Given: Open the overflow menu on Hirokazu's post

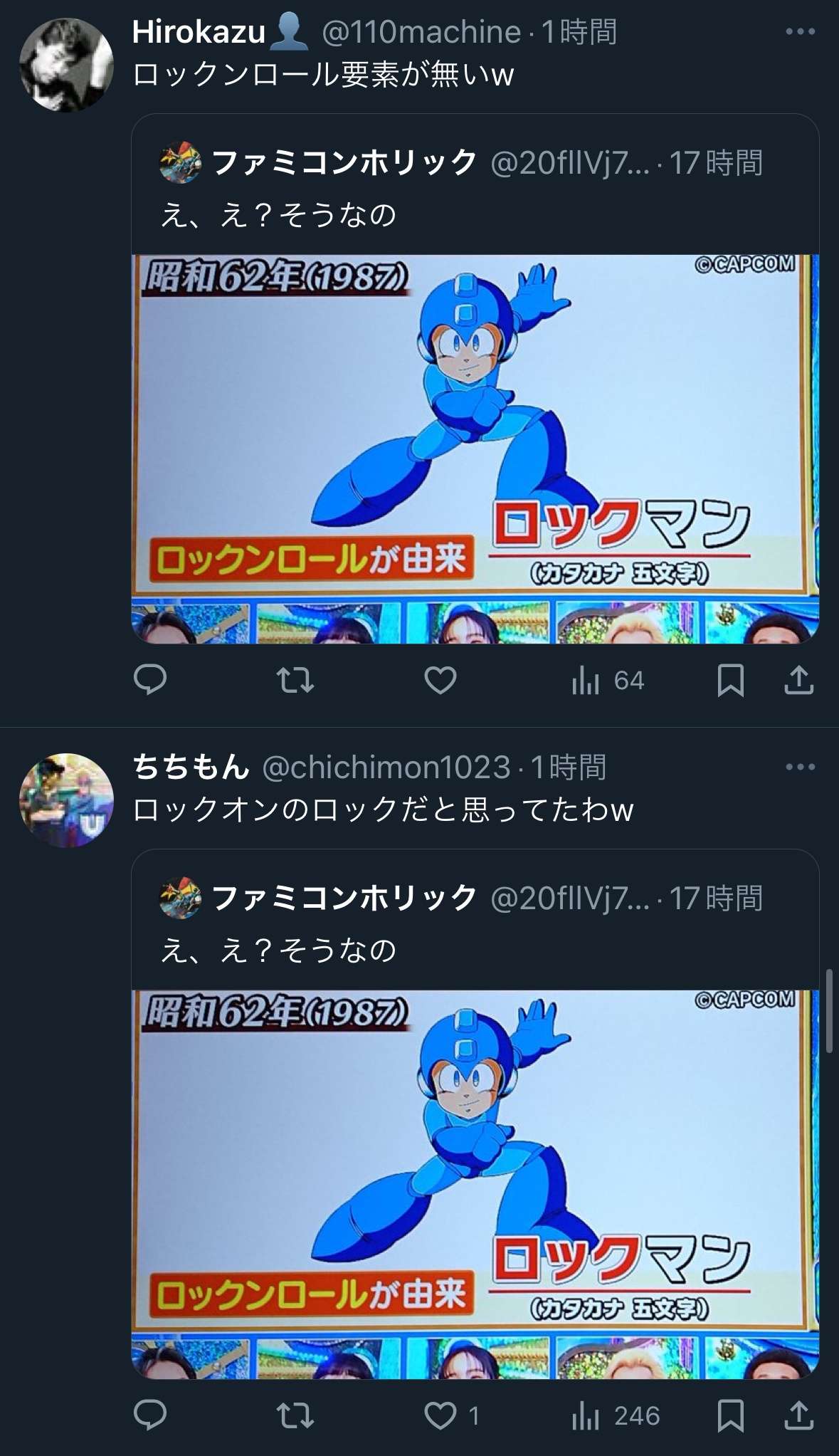Looking at the screenshot, I should (x=800, y=32).
